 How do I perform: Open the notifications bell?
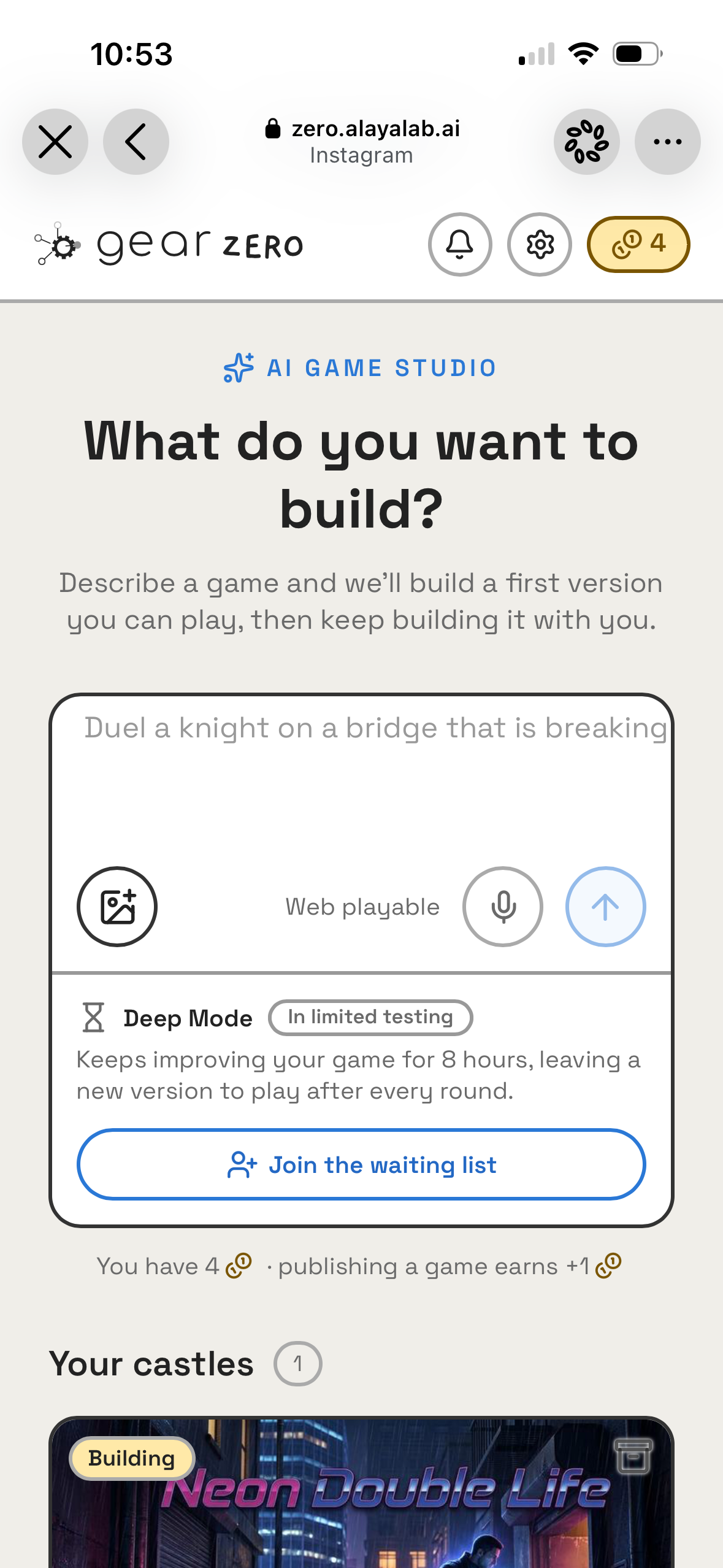pyautogui.click(x=459, y=244)
